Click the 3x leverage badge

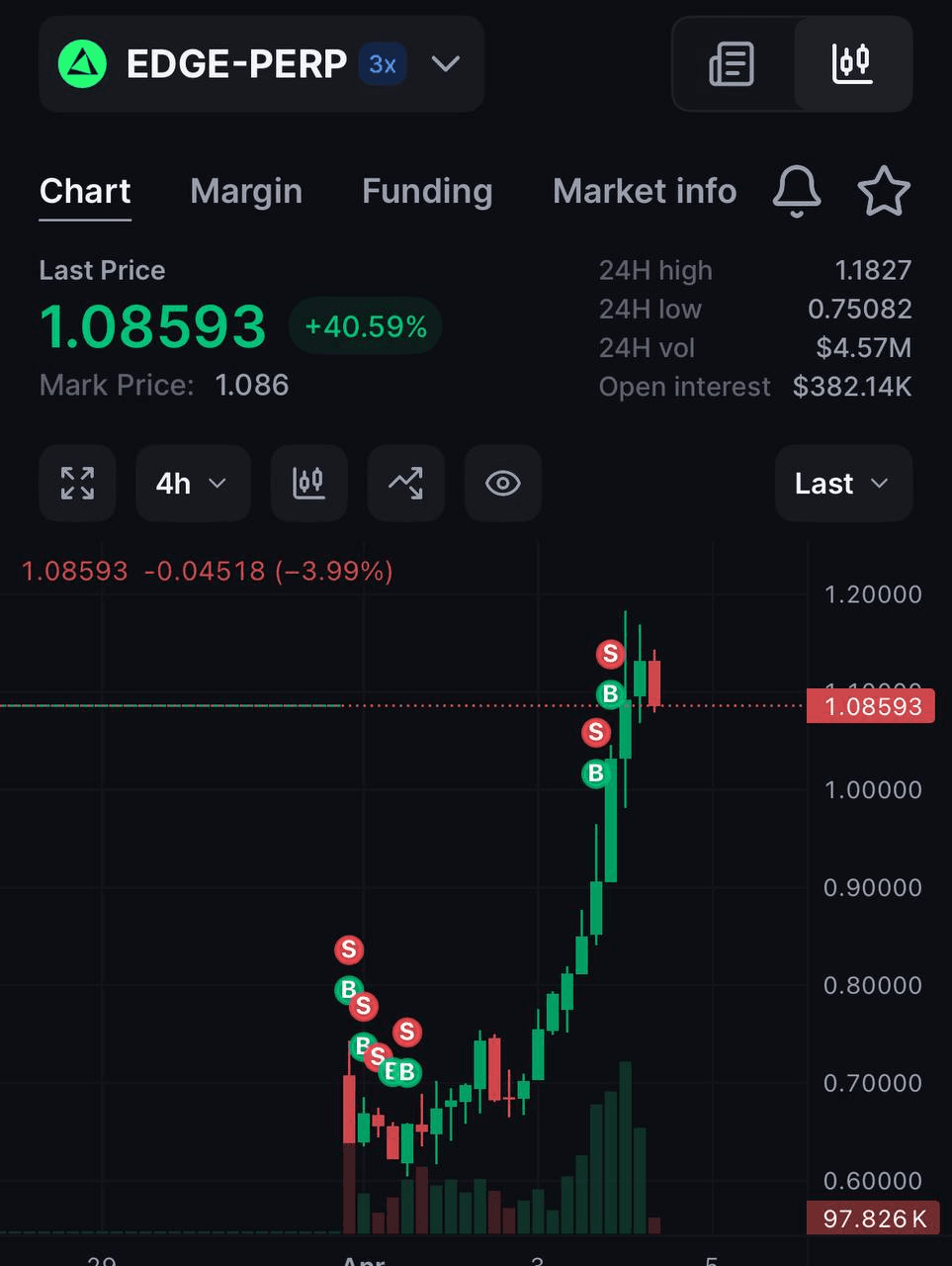(382, 63)
